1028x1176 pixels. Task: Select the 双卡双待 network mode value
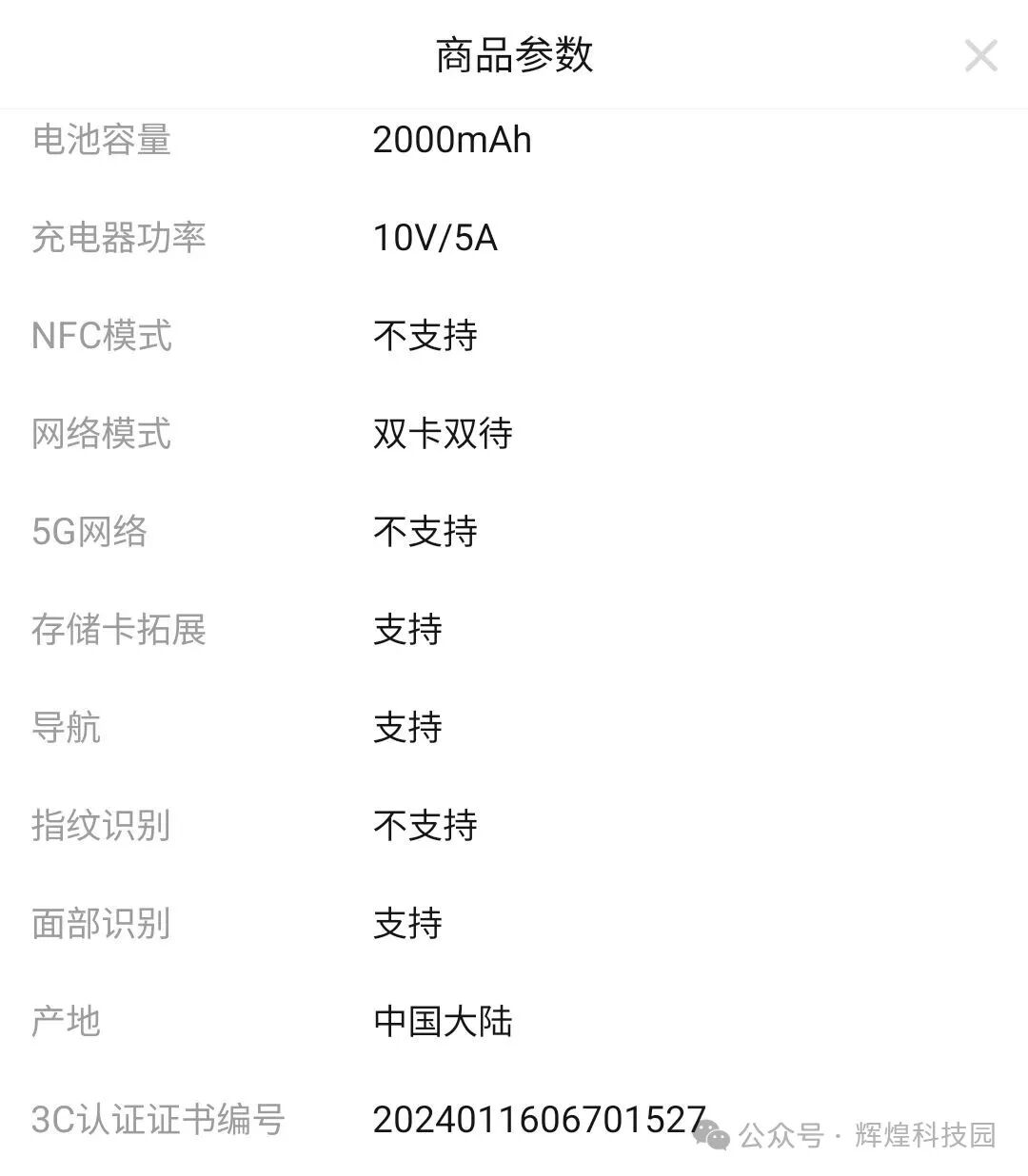[444, 435]
